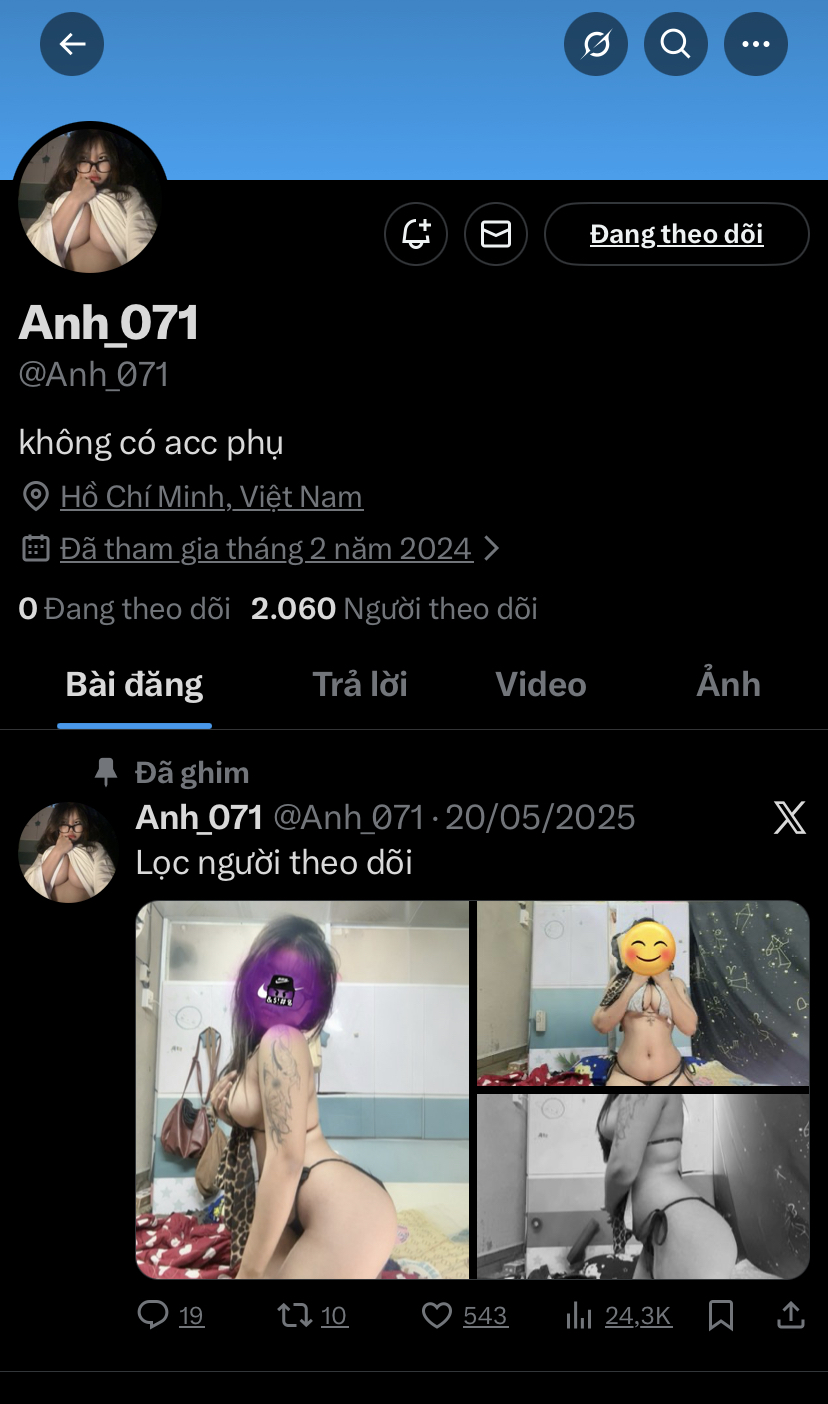This screenshot has height=1404, width=828.
Task: Send a direct message via envelope icon
Action: 496,234
